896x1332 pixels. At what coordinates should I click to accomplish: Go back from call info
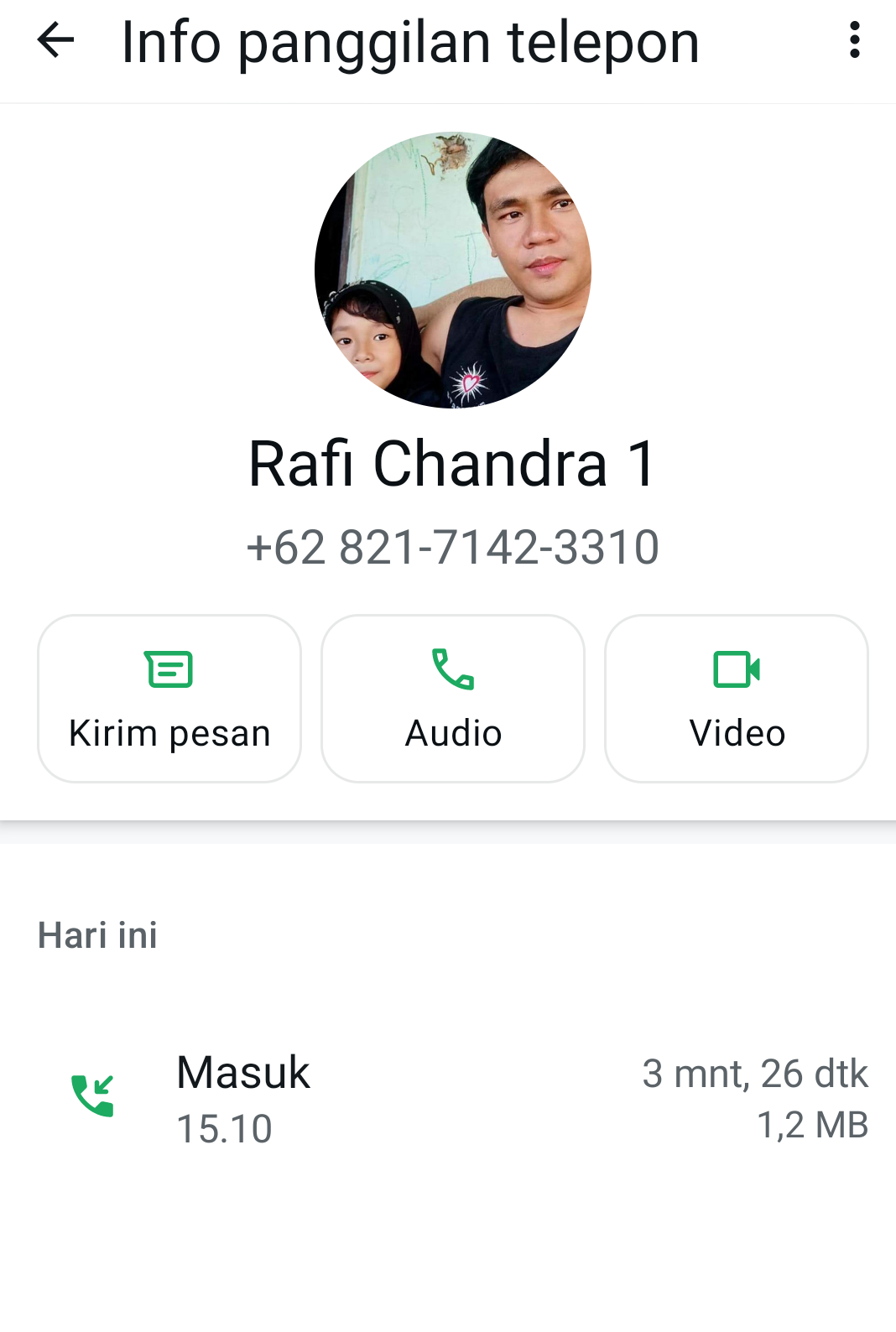55,40
